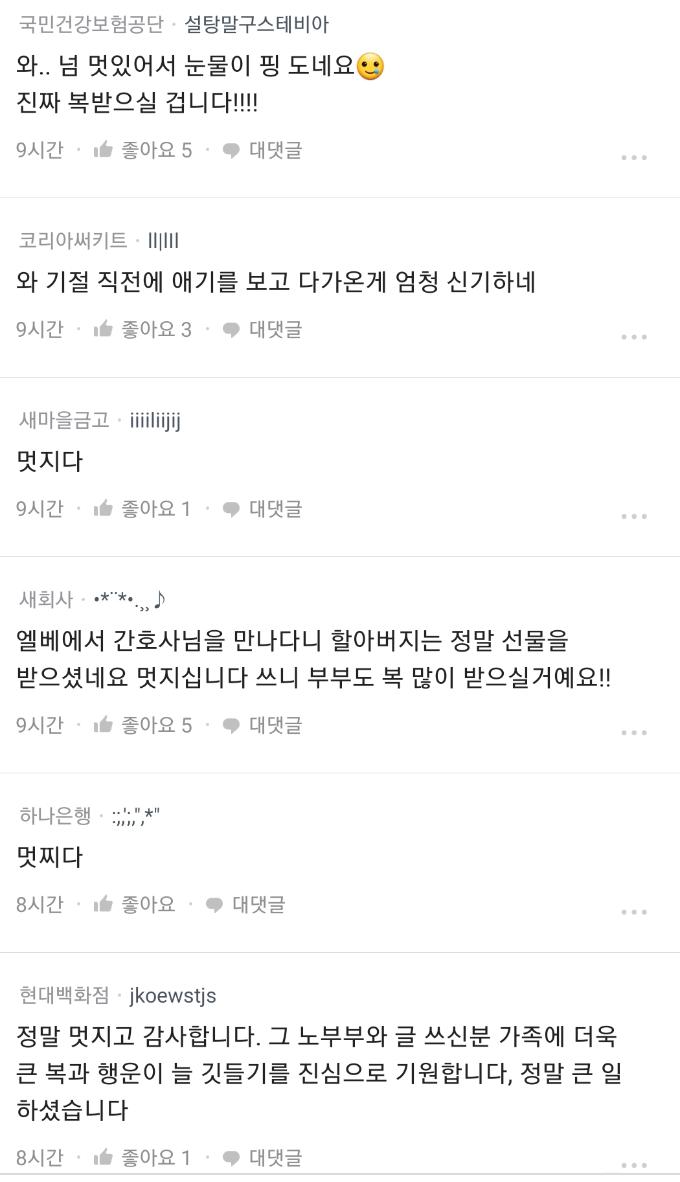Like the 새마을금고 user's 멋지다 comment
The image size is (680, 1182).
[141, 509]
